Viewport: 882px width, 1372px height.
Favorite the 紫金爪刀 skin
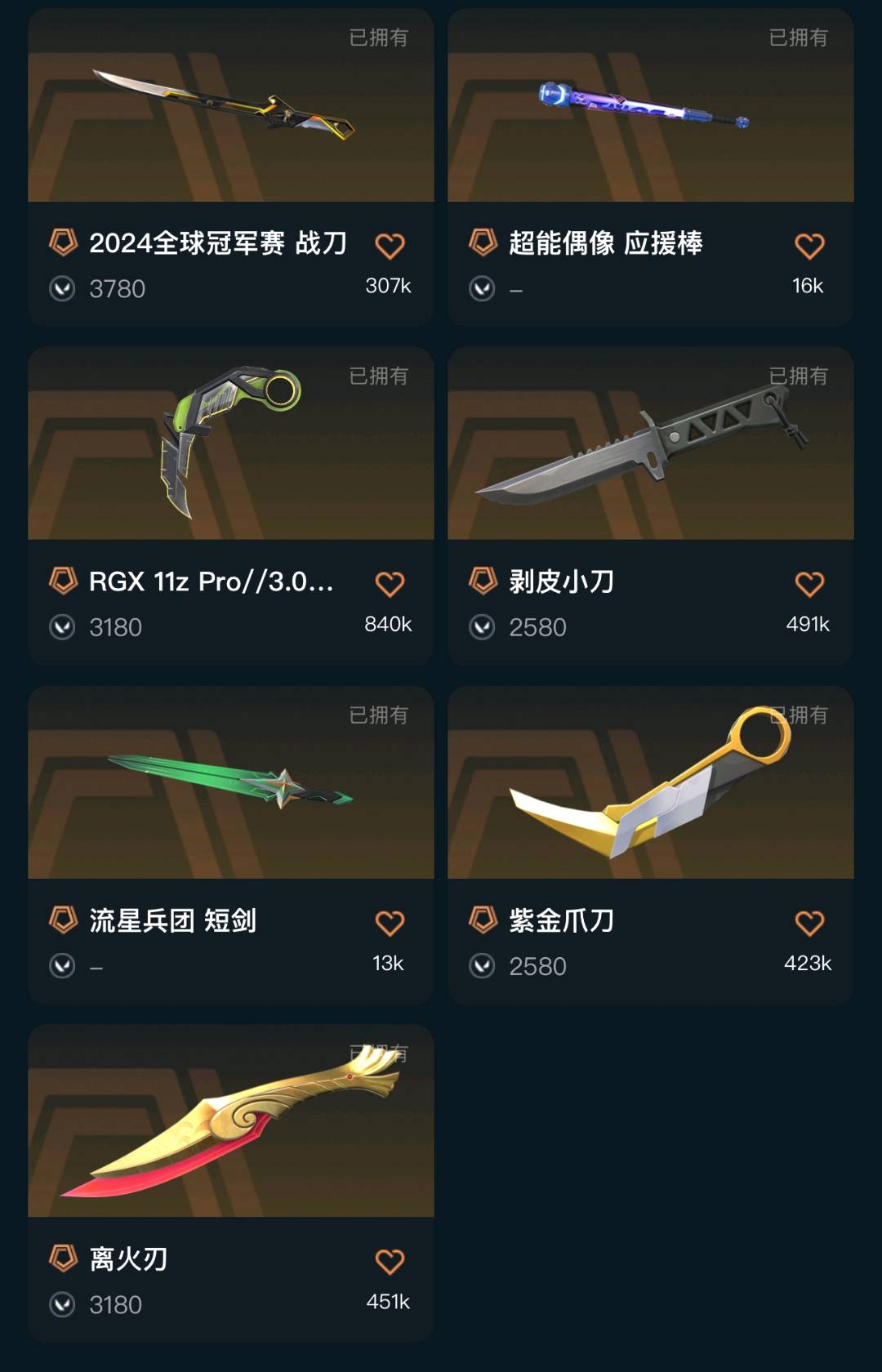(809, 924)
